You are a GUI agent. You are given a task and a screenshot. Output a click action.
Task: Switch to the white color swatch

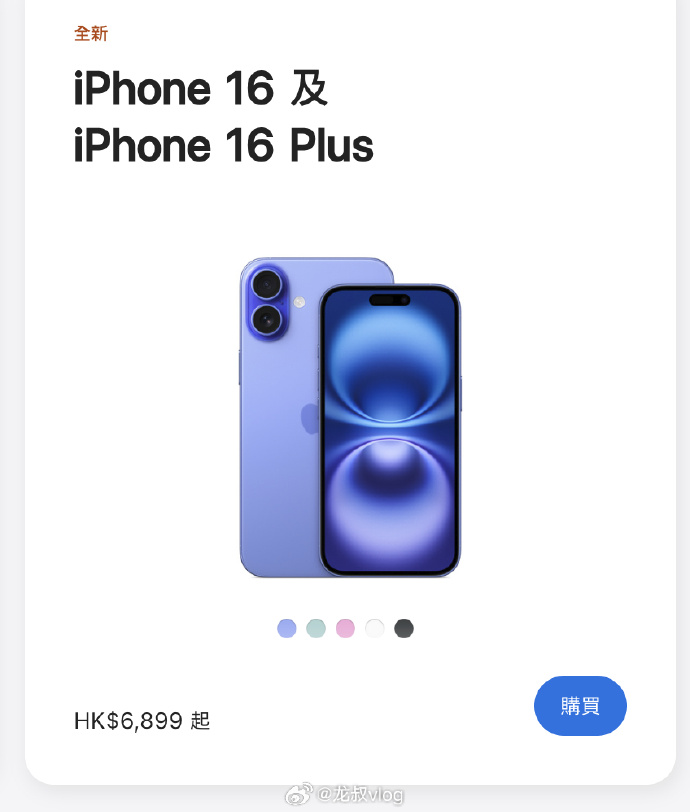[x=374, y=628]
